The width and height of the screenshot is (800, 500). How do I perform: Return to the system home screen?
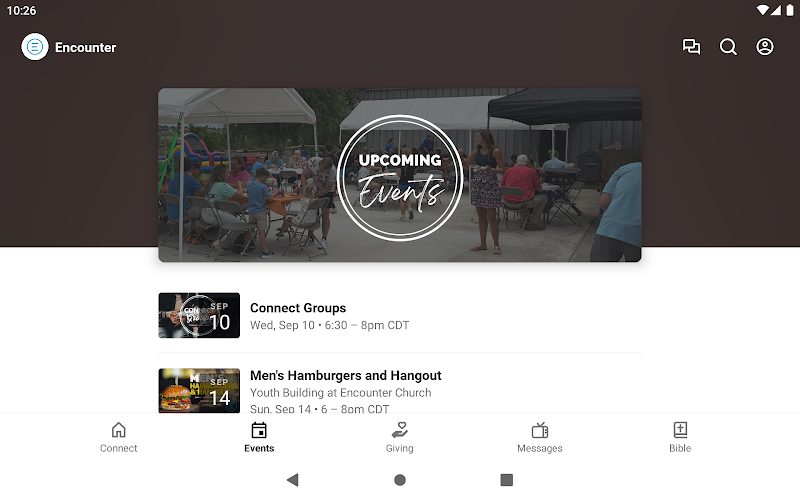(400, 480)
